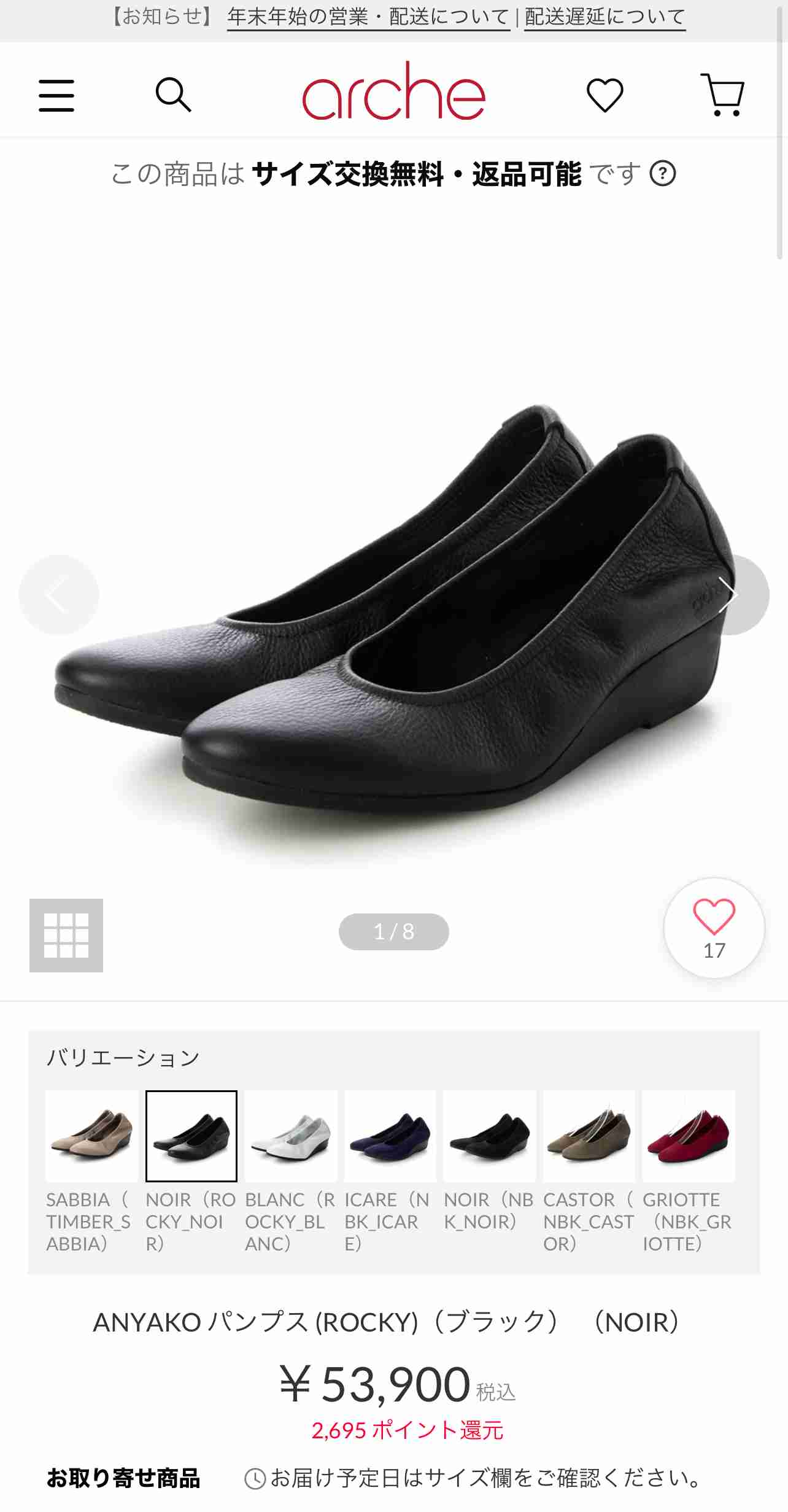Open the shopping cart
788x1512 pixels.
point(723,97)
